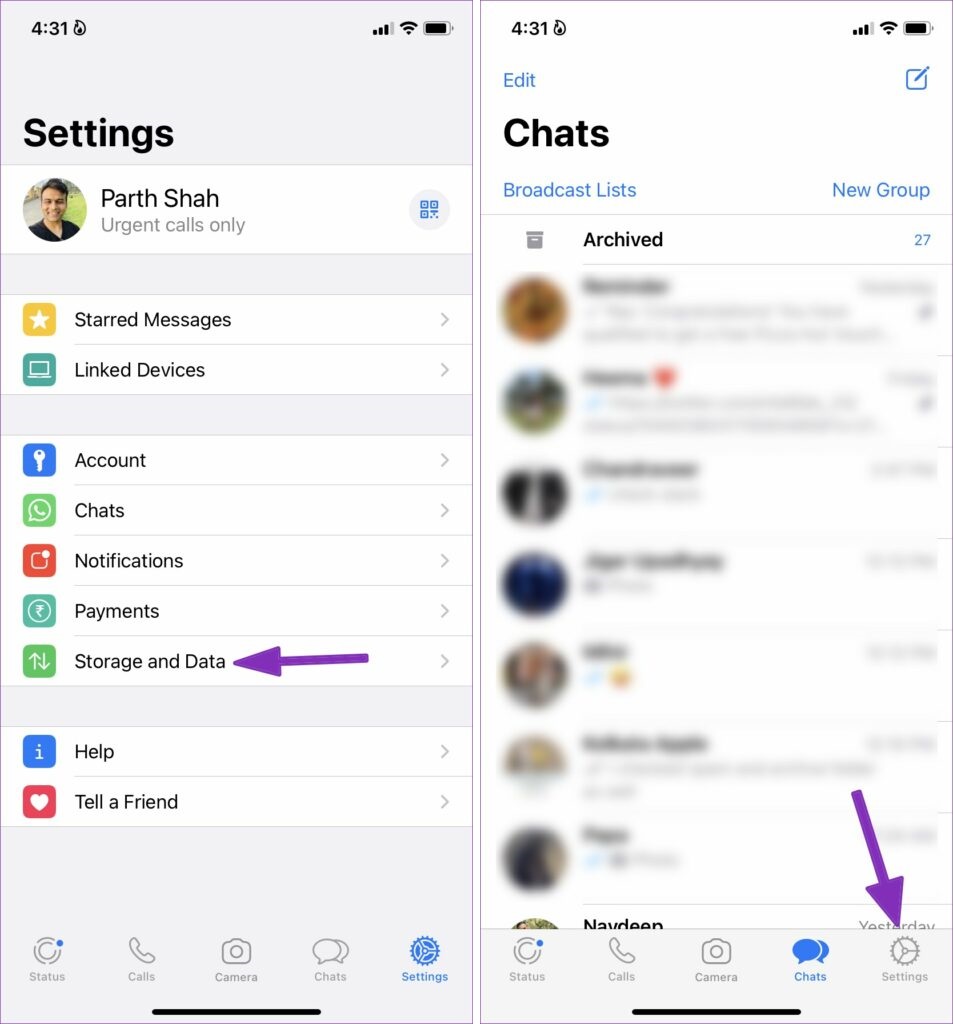
Task: Open Starred Messages
Action: [x=236, y=320]
